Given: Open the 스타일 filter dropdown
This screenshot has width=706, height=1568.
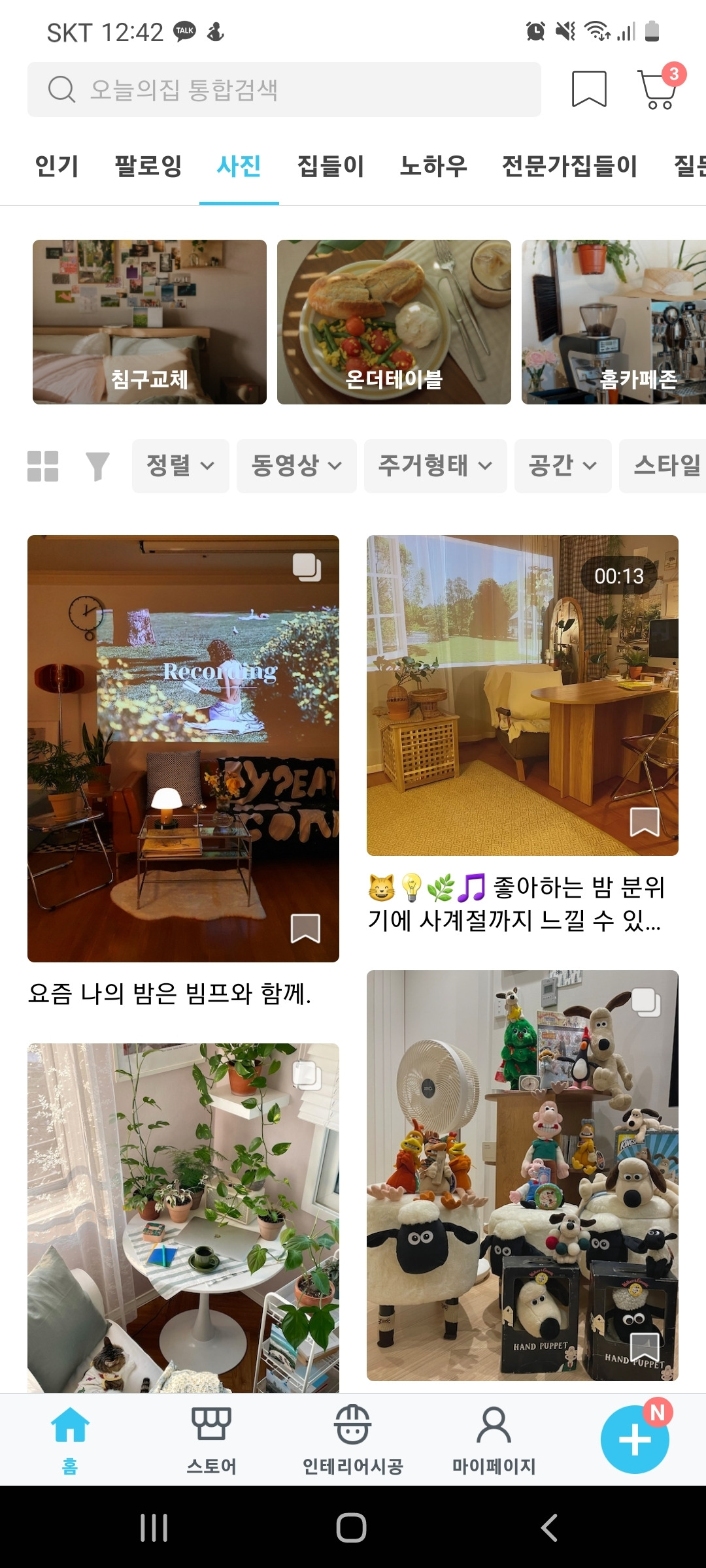Looking at the screenshot, I should [668, 466].
